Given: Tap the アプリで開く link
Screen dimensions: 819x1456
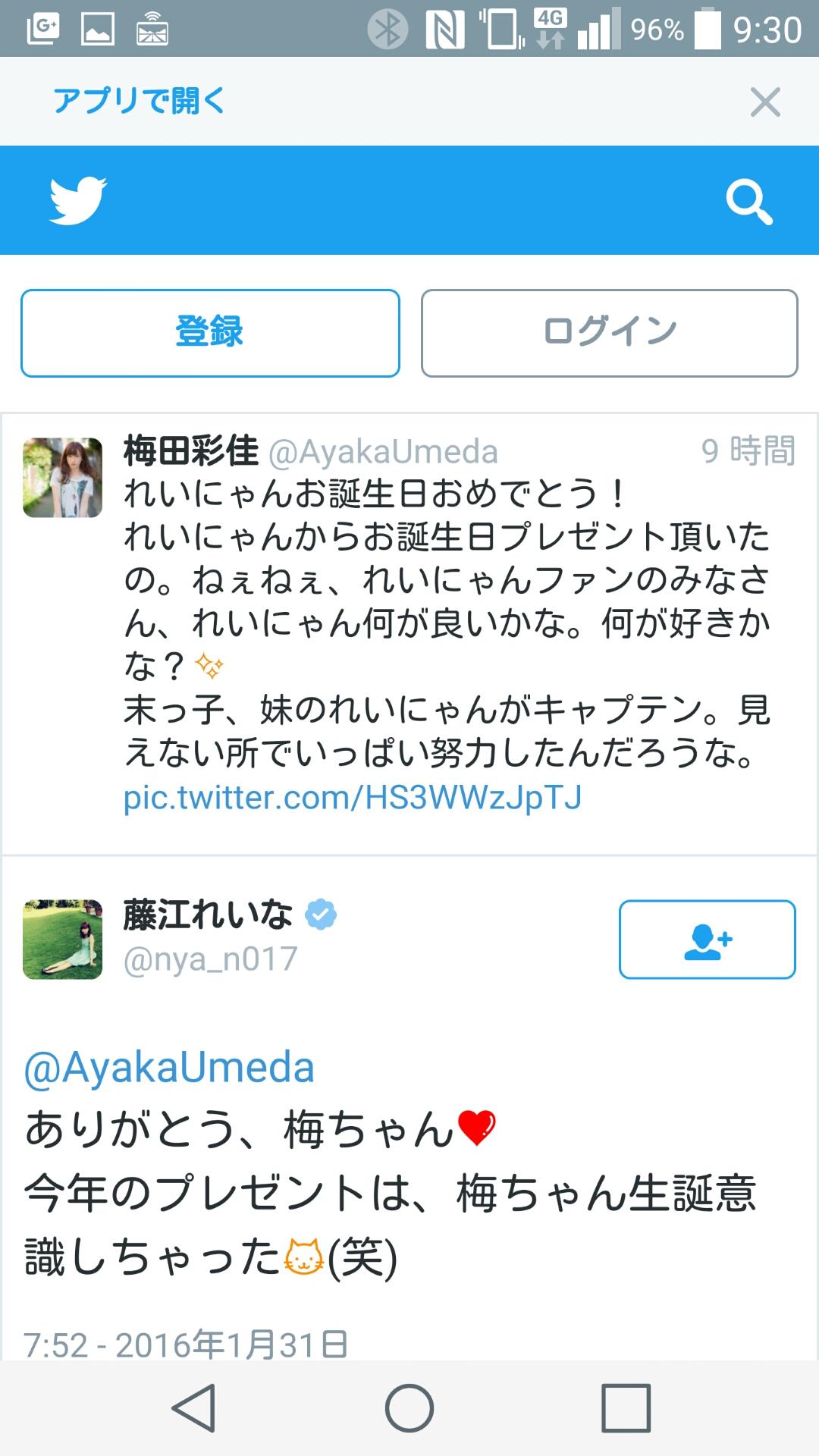Looking at the screenshot, I should coord(139,101).
